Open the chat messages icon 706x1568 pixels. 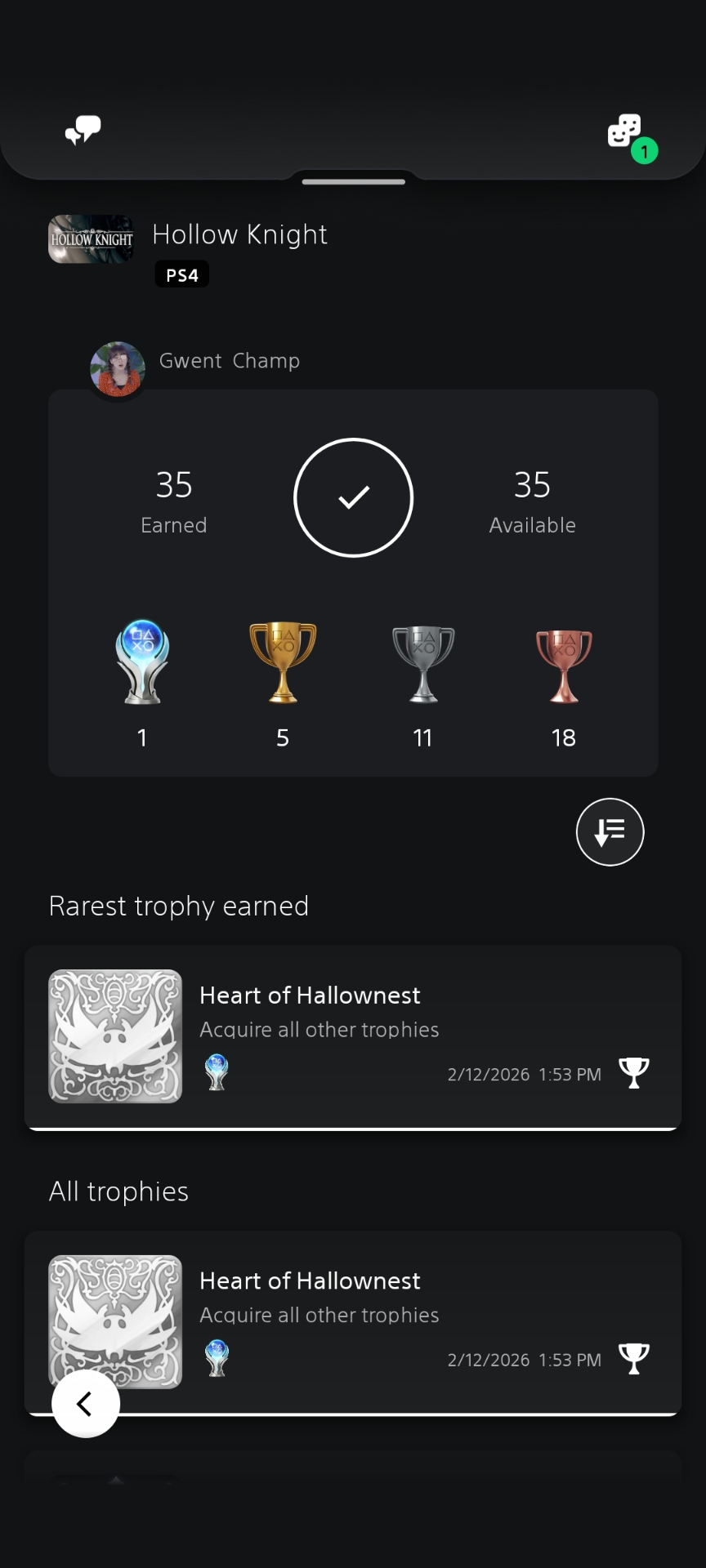(83, 130)
